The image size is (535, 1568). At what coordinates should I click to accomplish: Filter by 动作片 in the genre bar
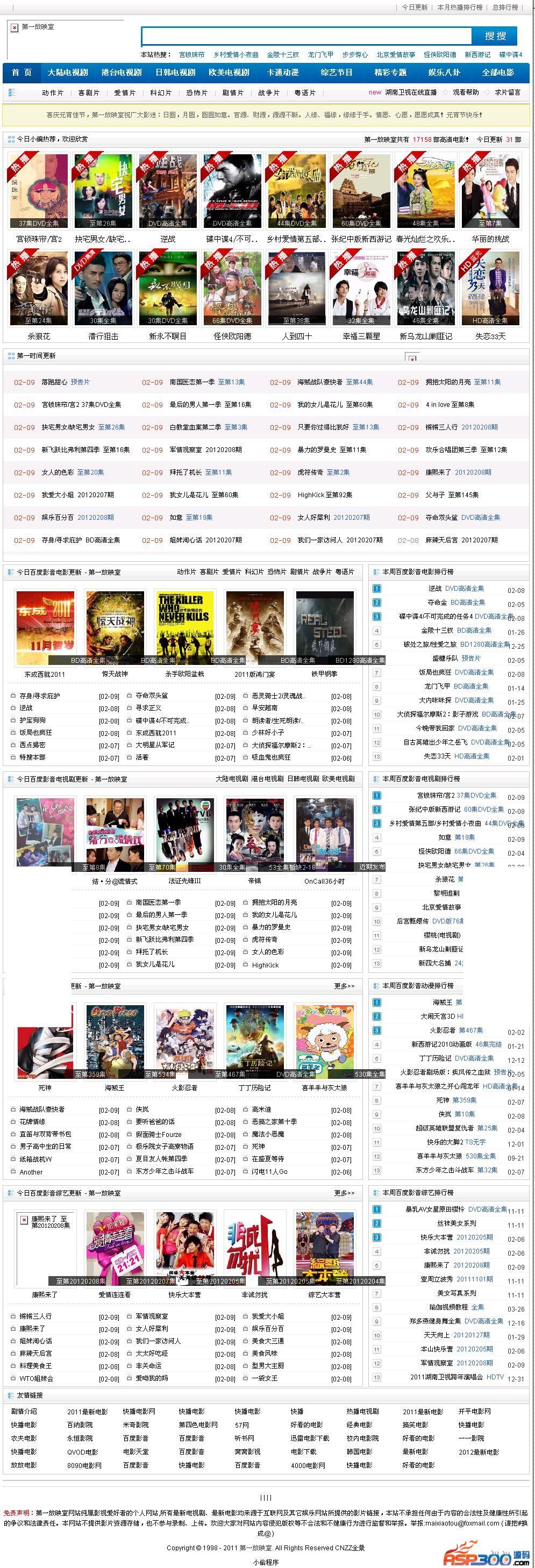pyautogui.click(x=52, y=92)
